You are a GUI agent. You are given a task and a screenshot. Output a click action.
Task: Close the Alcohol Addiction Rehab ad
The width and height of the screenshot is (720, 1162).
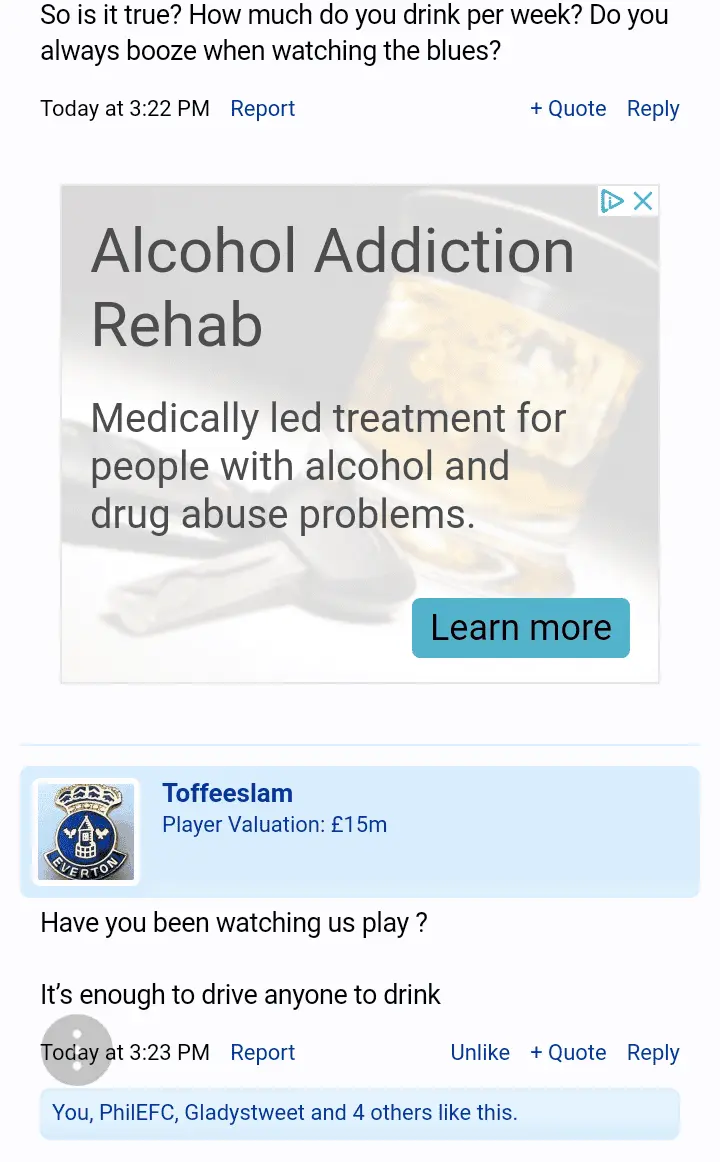coord(643,201)
